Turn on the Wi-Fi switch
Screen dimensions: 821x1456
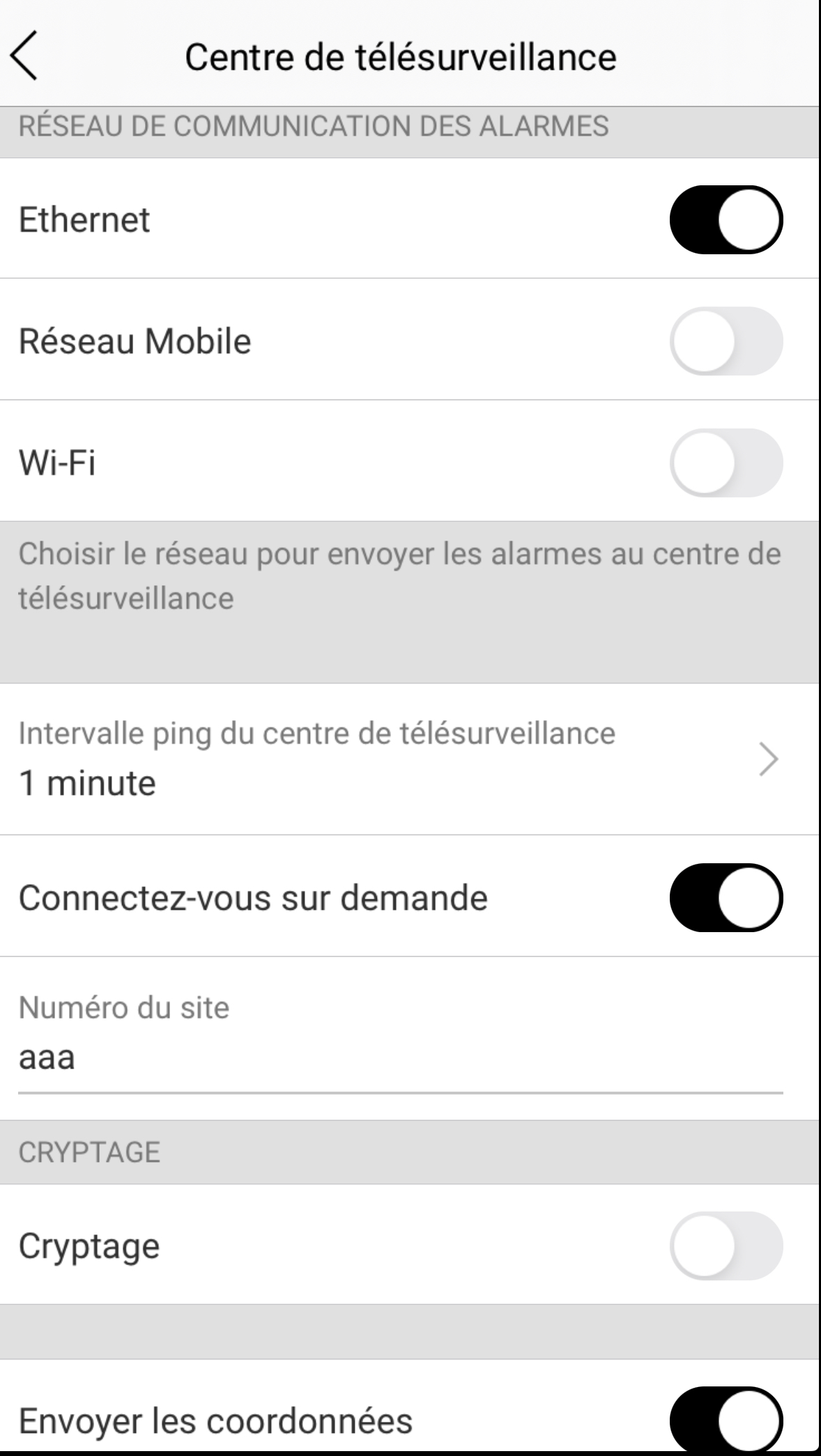[726, 462]
